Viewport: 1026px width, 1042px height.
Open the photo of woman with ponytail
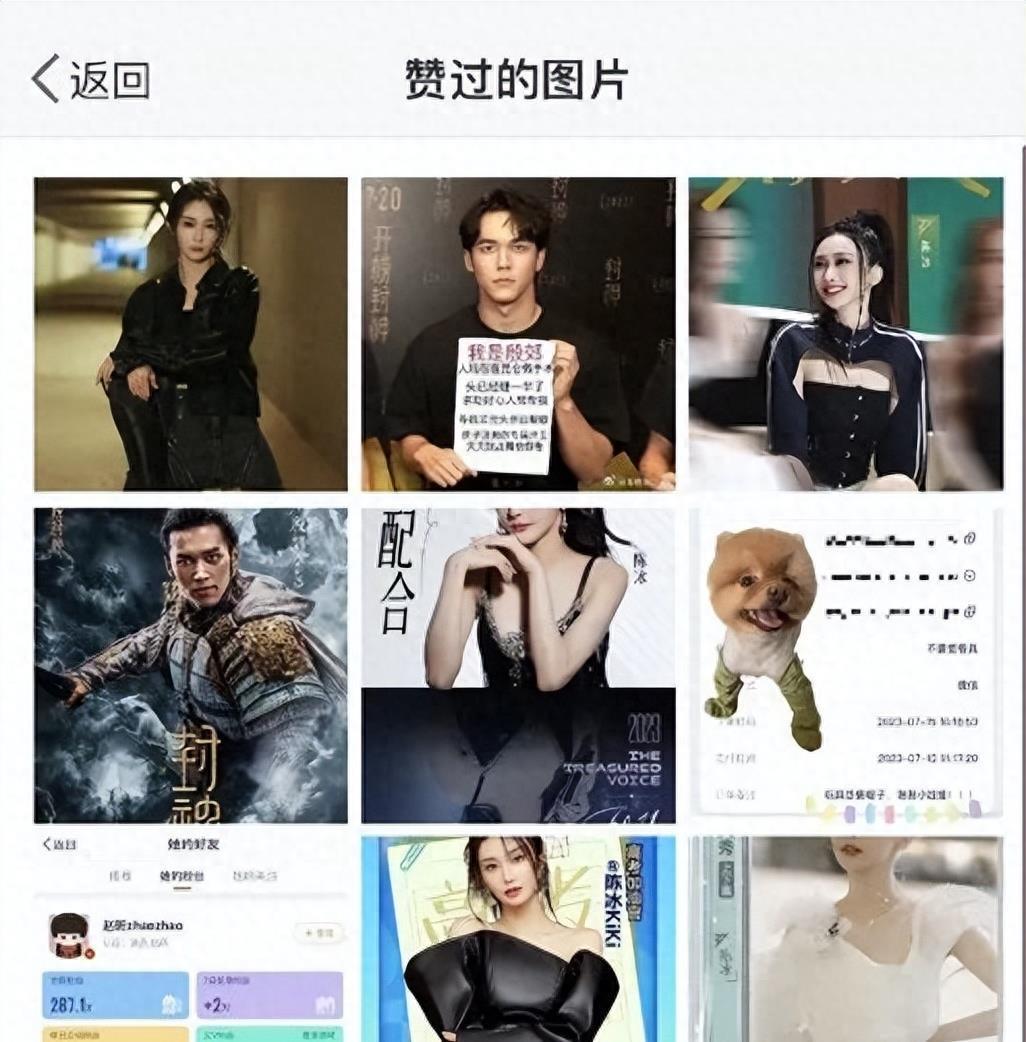tap(845, 334)
